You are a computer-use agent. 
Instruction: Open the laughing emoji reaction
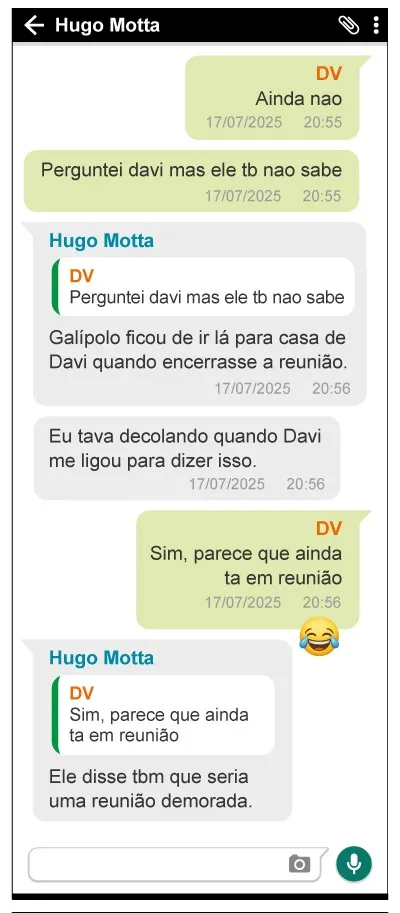click(x=319, y=636)
